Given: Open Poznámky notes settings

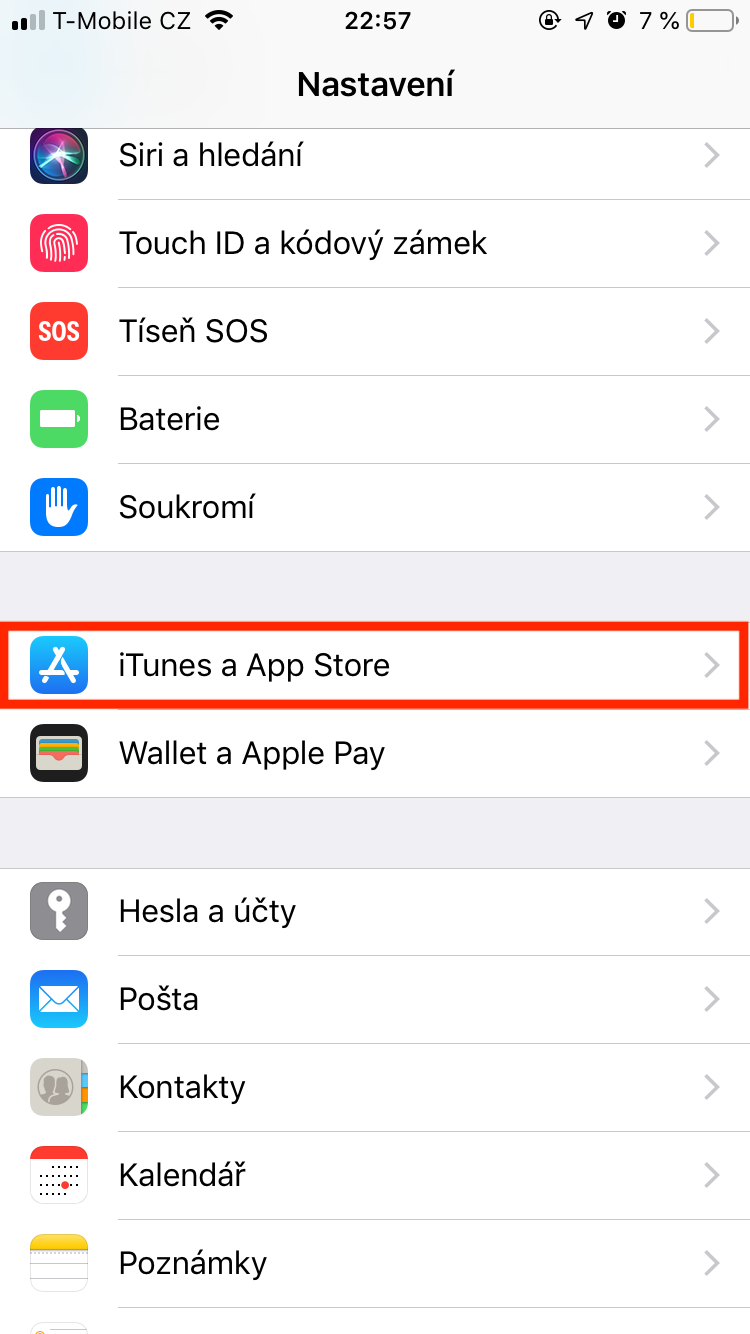Looking at the screenshot, I should [375, 1264].
